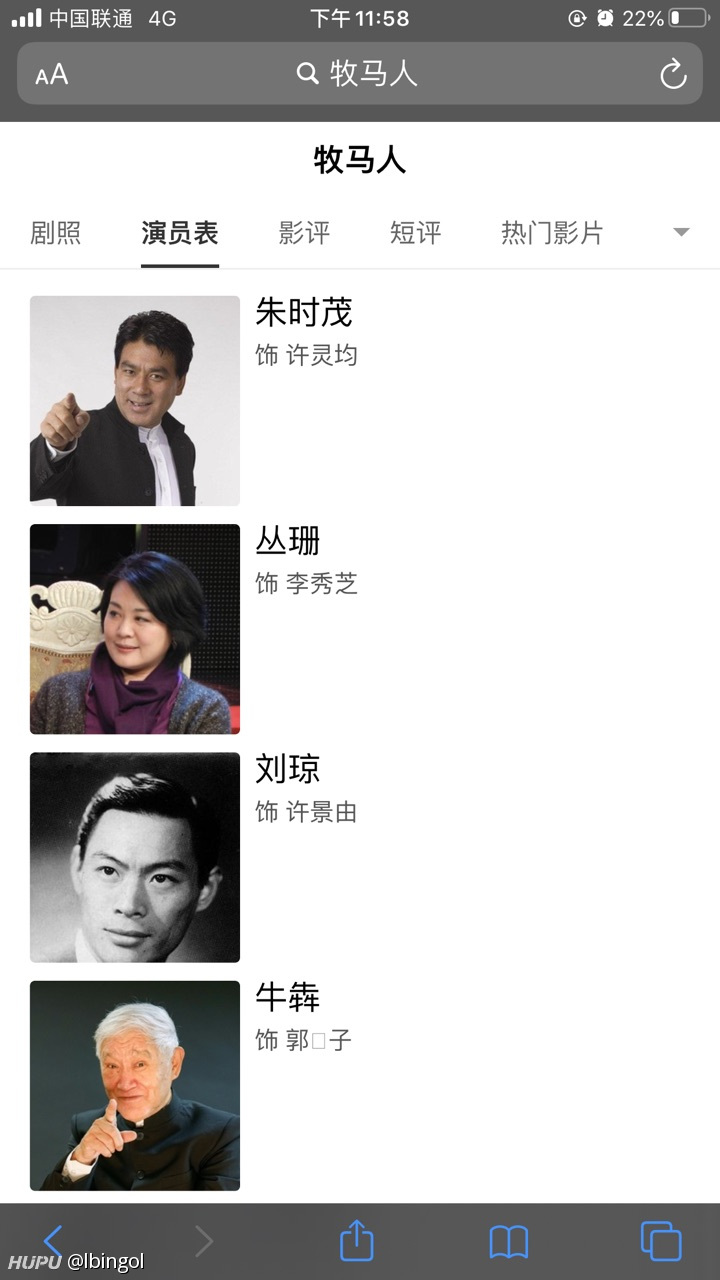Expand the tab list dropdown arrow
720x1280 pixels.
(681, 232)
